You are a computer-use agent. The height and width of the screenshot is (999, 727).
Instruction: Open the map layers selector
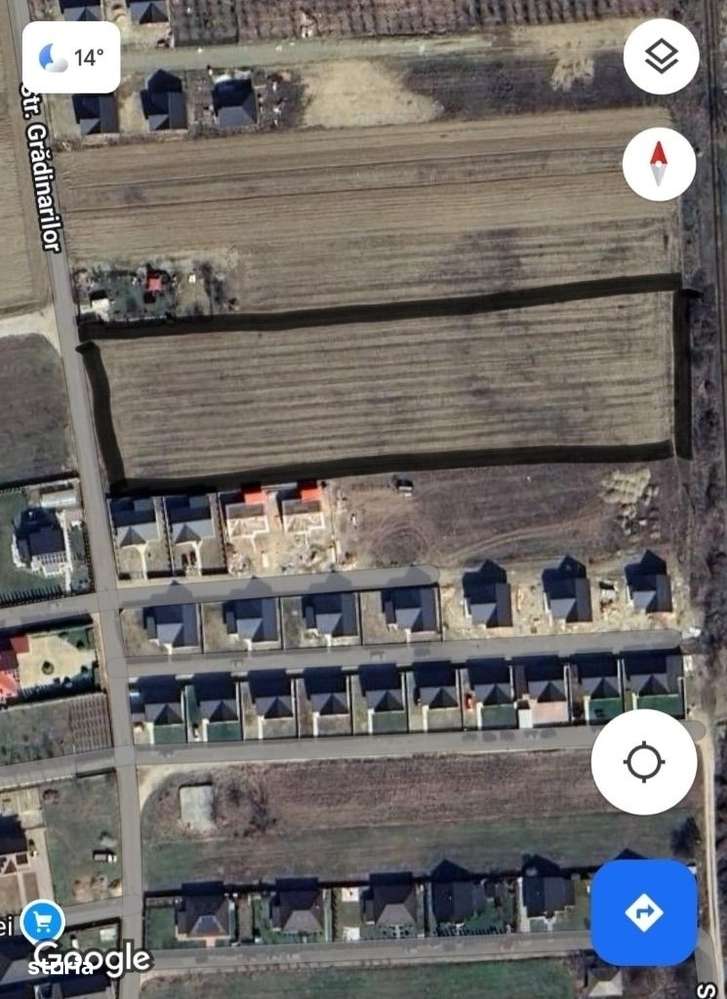[660, 57]
